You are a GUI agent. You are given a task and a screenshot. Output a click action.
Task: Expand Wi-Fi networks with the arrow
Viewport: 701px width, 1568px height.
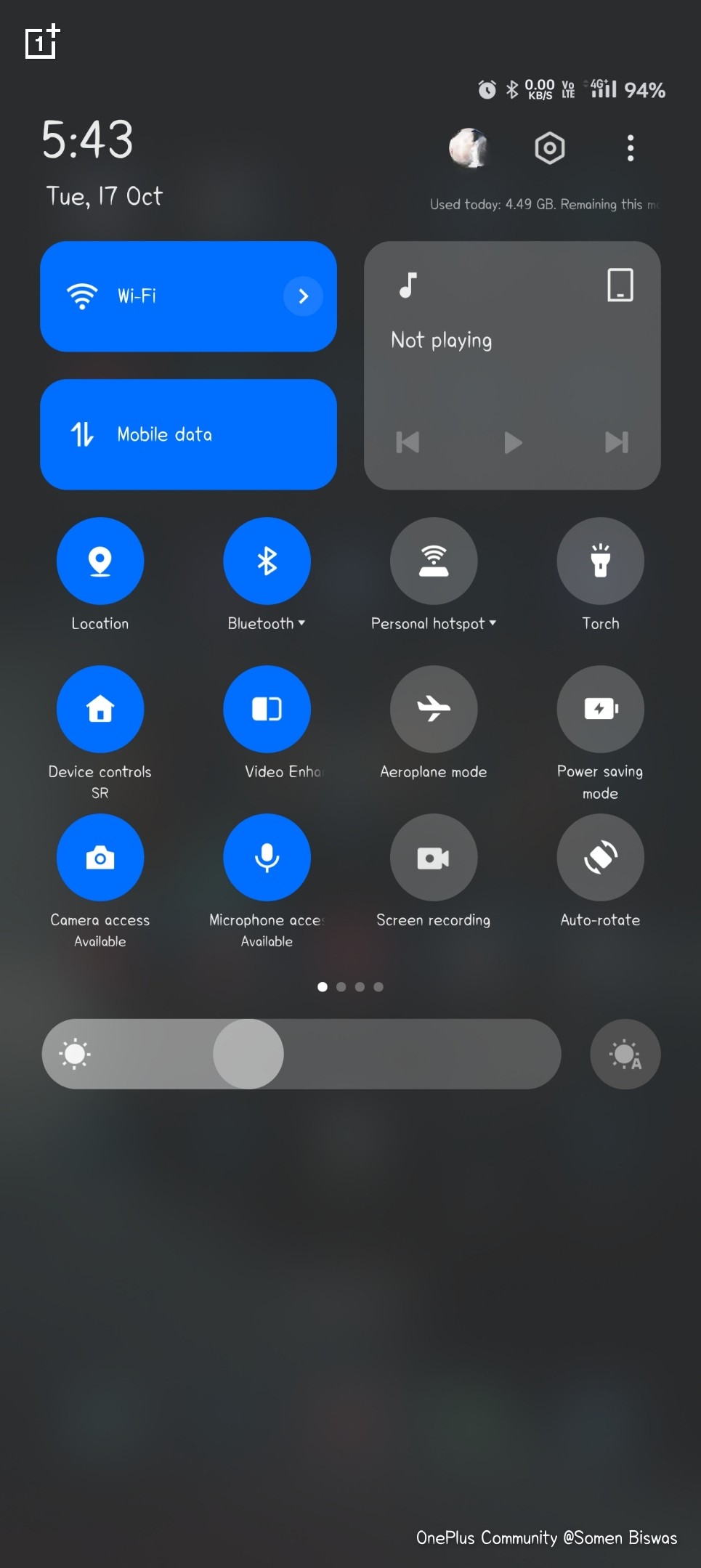coord(303,296)
